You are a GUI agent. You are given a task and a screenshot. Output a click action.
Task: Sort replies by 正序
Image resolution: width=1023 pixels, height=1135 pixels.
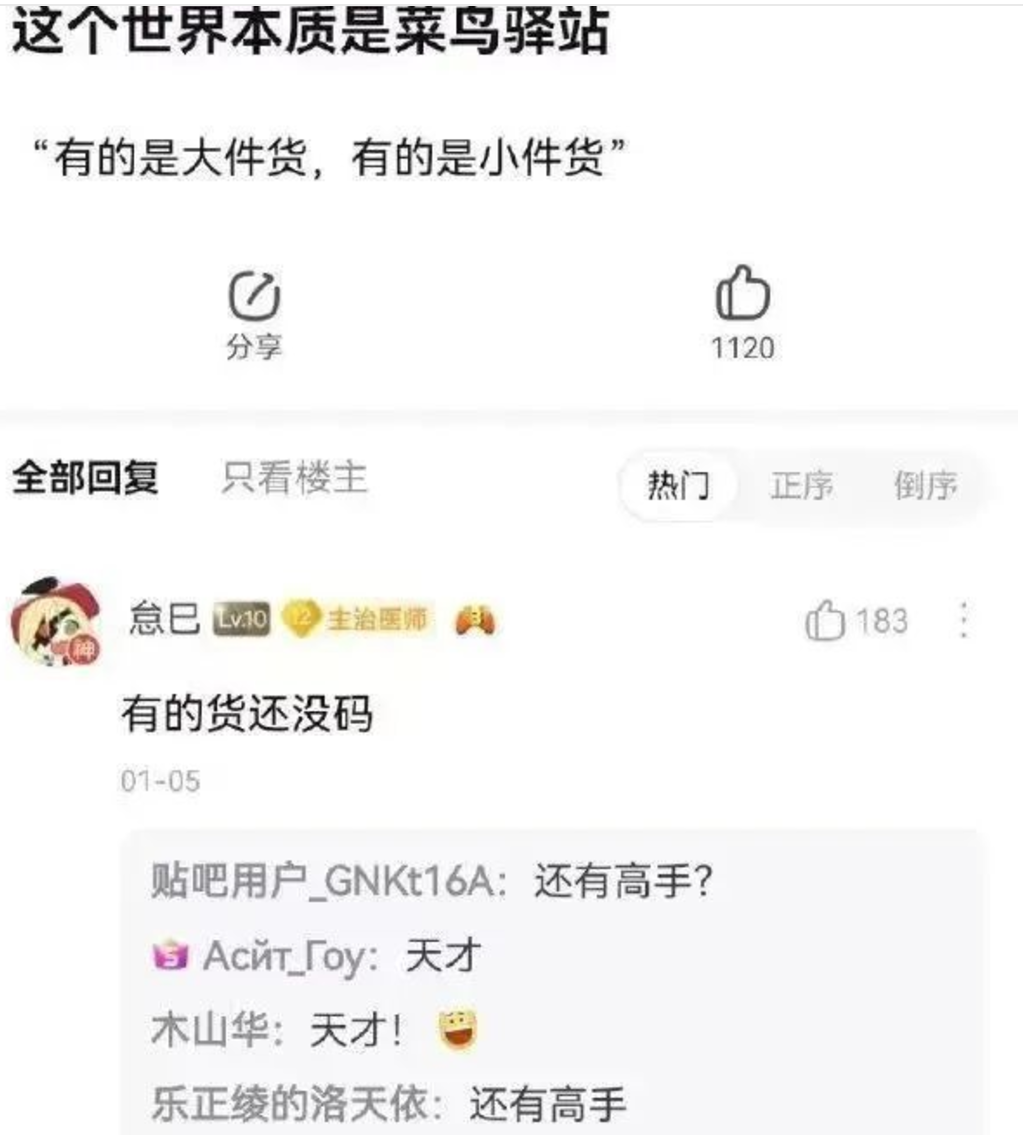coord(801,486)
